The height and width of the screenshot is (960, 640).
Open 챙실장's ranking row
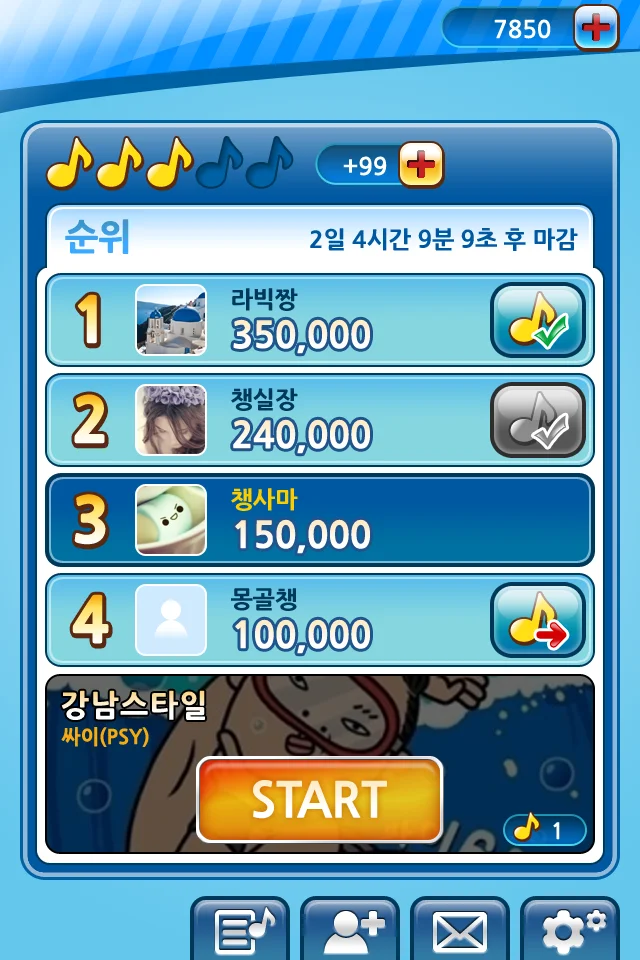[x=300, y=420]
